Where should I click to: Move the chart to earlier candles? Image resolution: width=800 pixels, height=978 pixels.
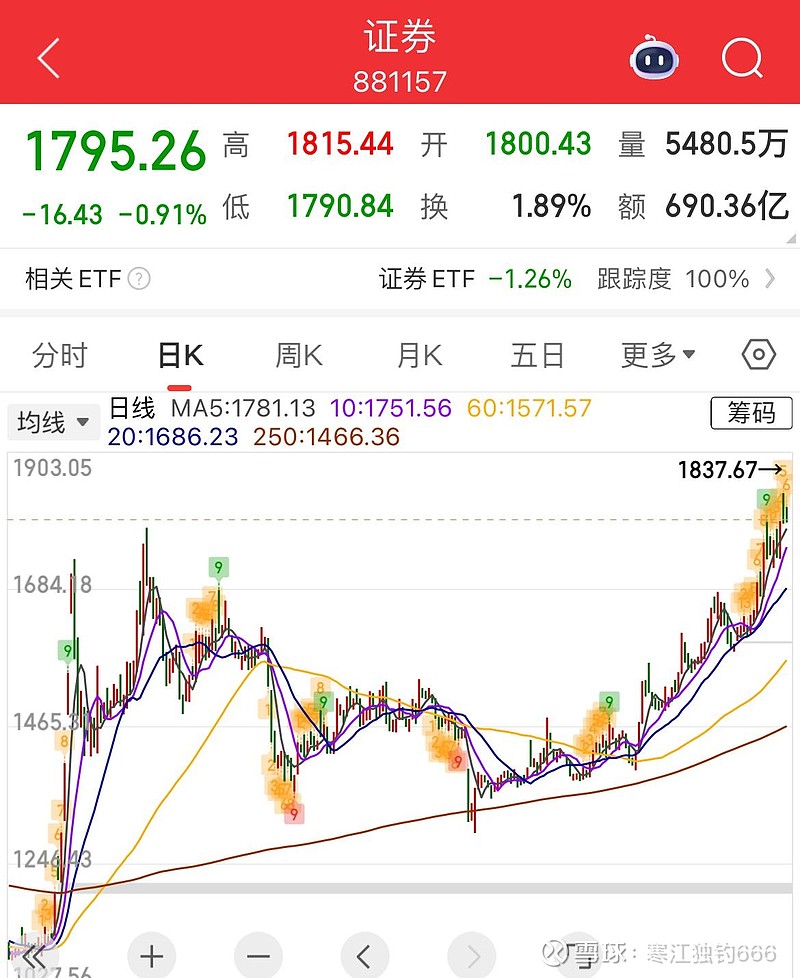tap(365, 953)
